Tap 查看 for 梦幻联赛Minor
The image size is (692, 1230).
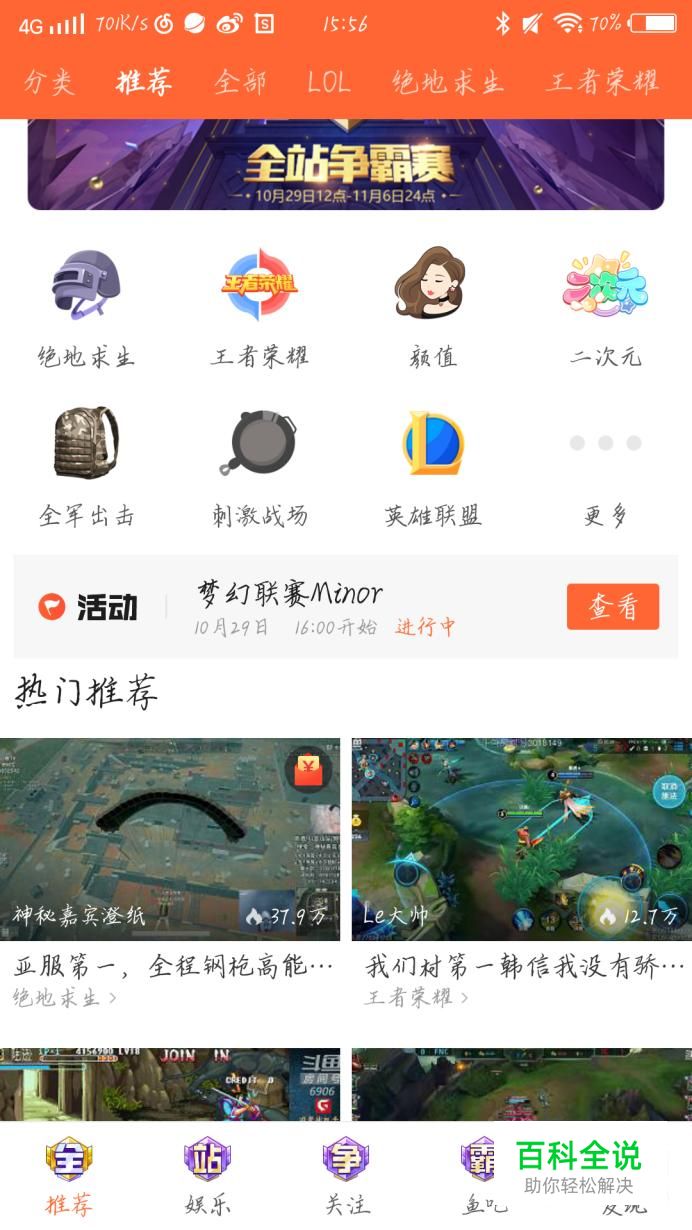612,606
